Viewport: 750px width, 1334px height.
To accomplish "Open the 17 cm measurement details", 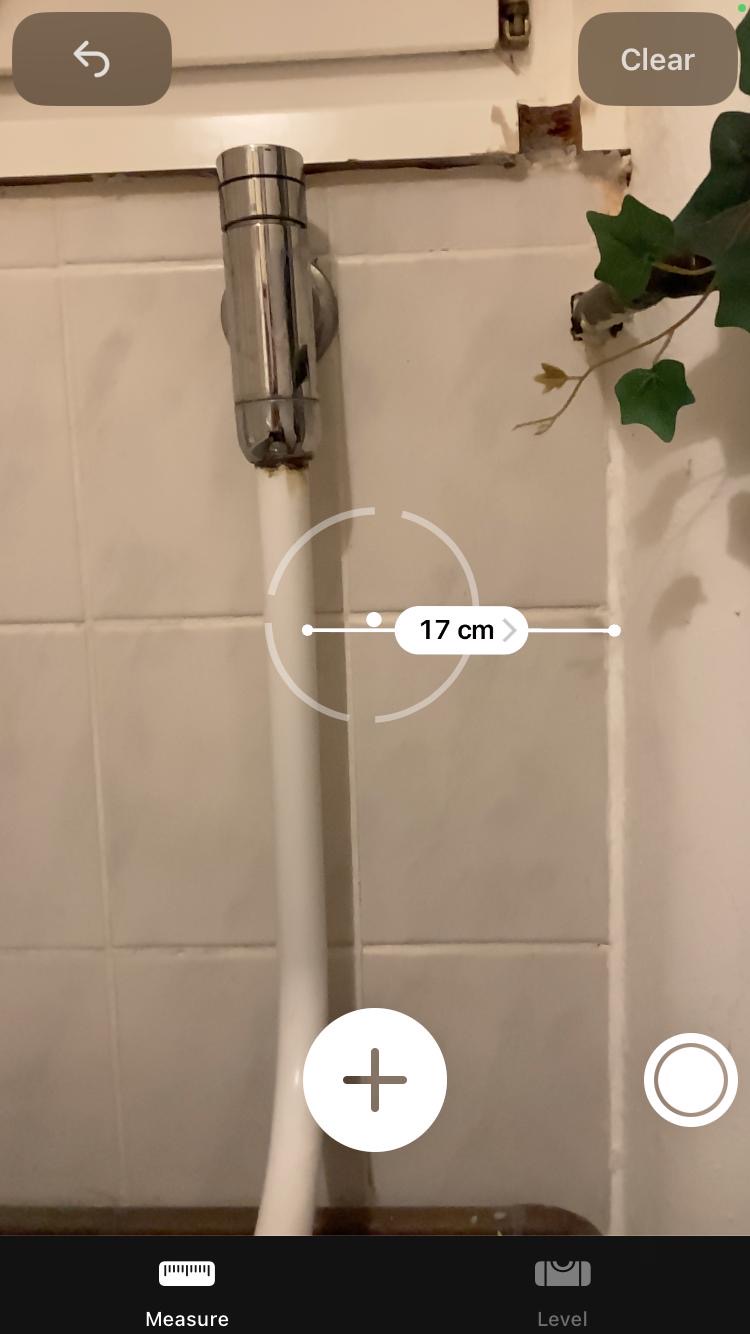I will coord(461,630).
